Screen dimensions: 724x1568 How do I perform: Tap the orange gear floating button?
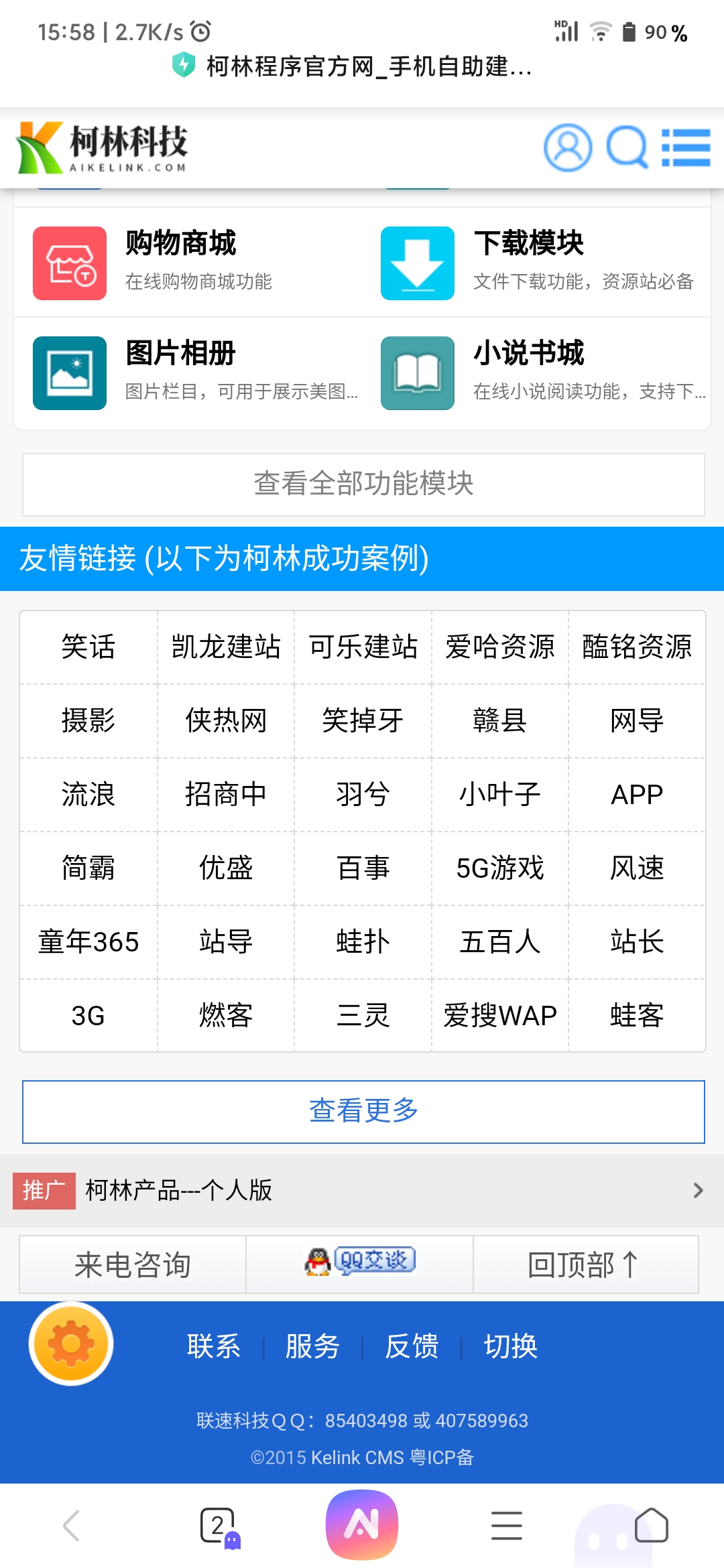click(x=71, y=1344)
